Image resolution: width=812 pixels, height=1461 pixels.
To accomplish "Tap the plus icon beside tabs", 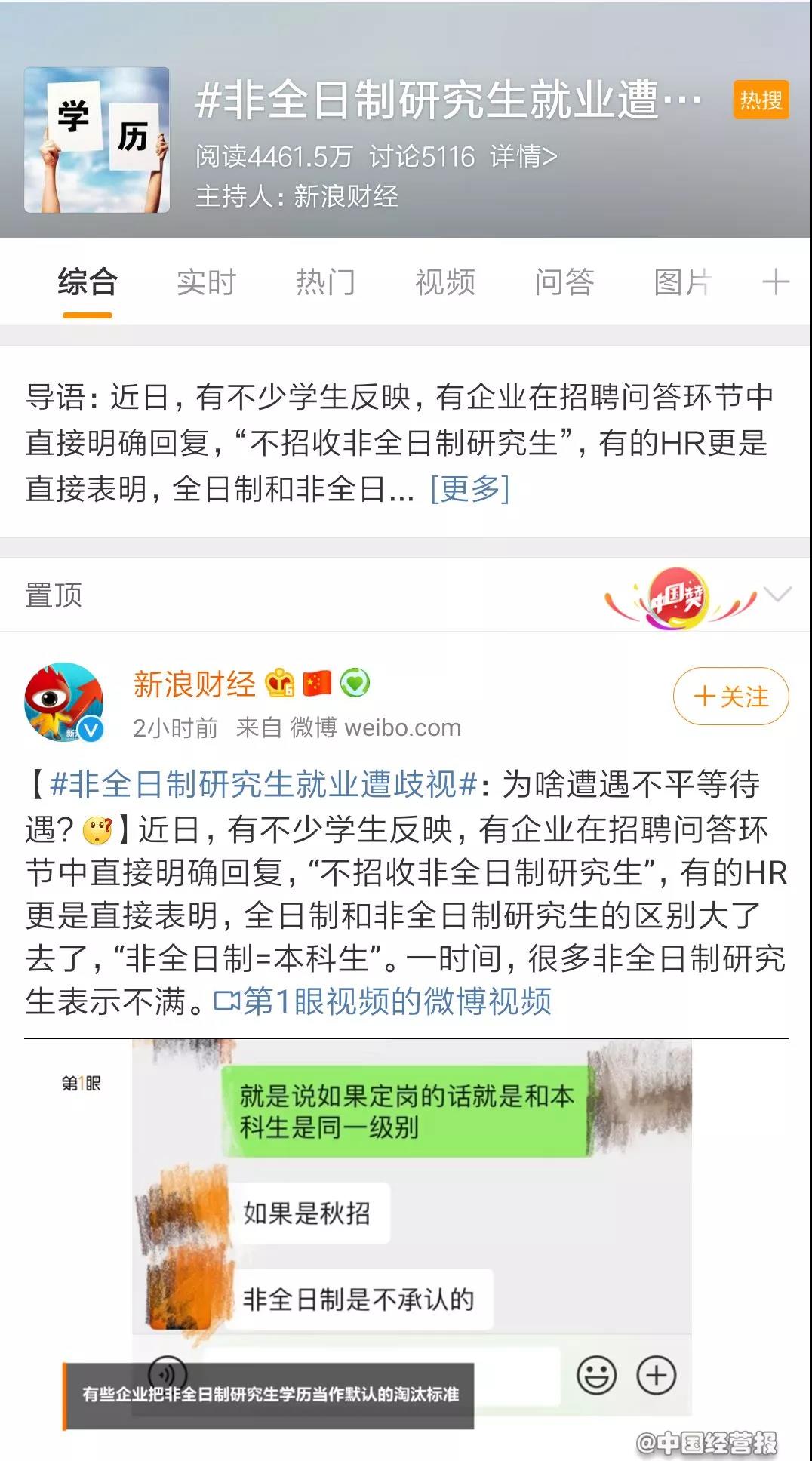I will (776, 283).
